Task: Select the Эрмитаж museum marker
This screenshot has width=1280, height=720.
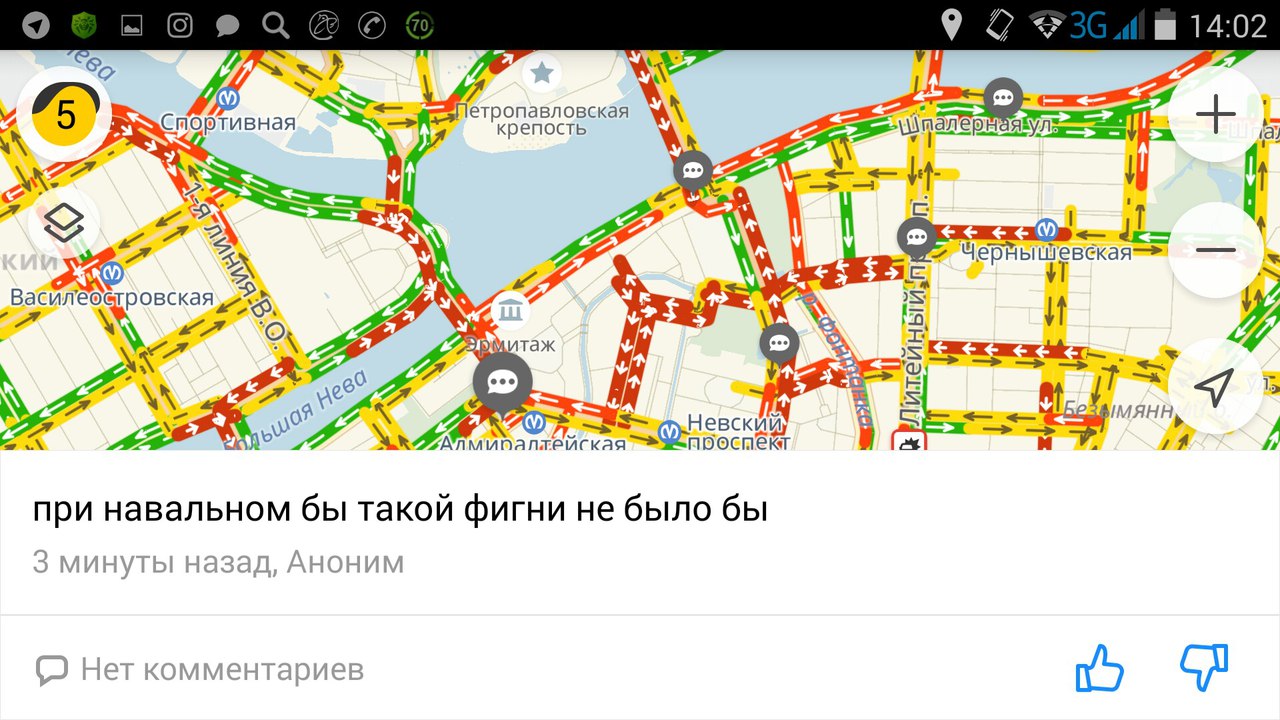Action: (x=512, y=311)
